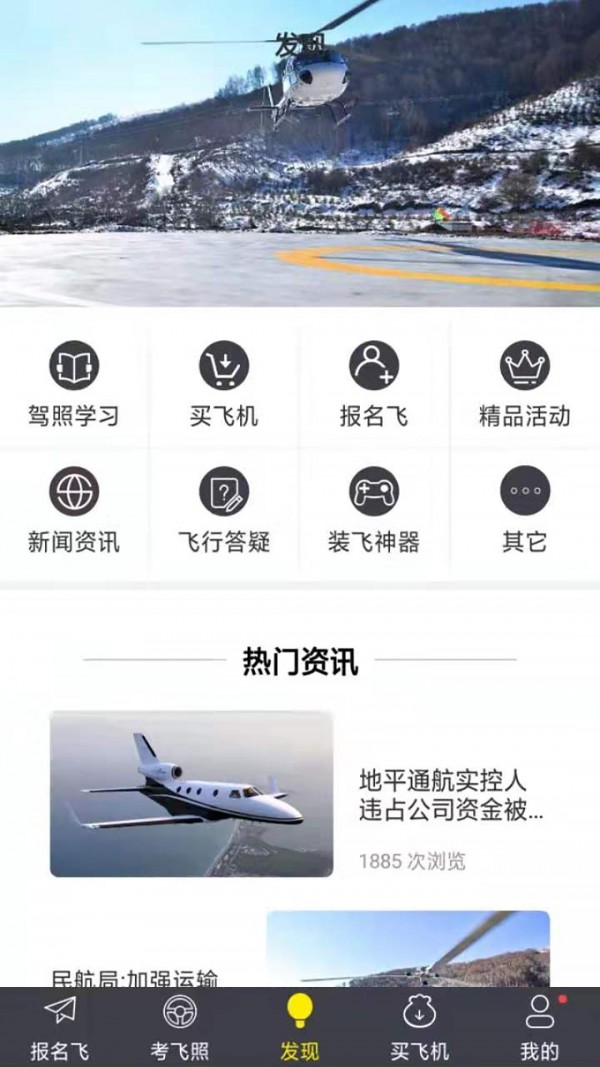This screenshot has height=1067, width=600.
Task: Open the 买飞机 grid item
Action: pyautogui.click(x=224, y=384)
